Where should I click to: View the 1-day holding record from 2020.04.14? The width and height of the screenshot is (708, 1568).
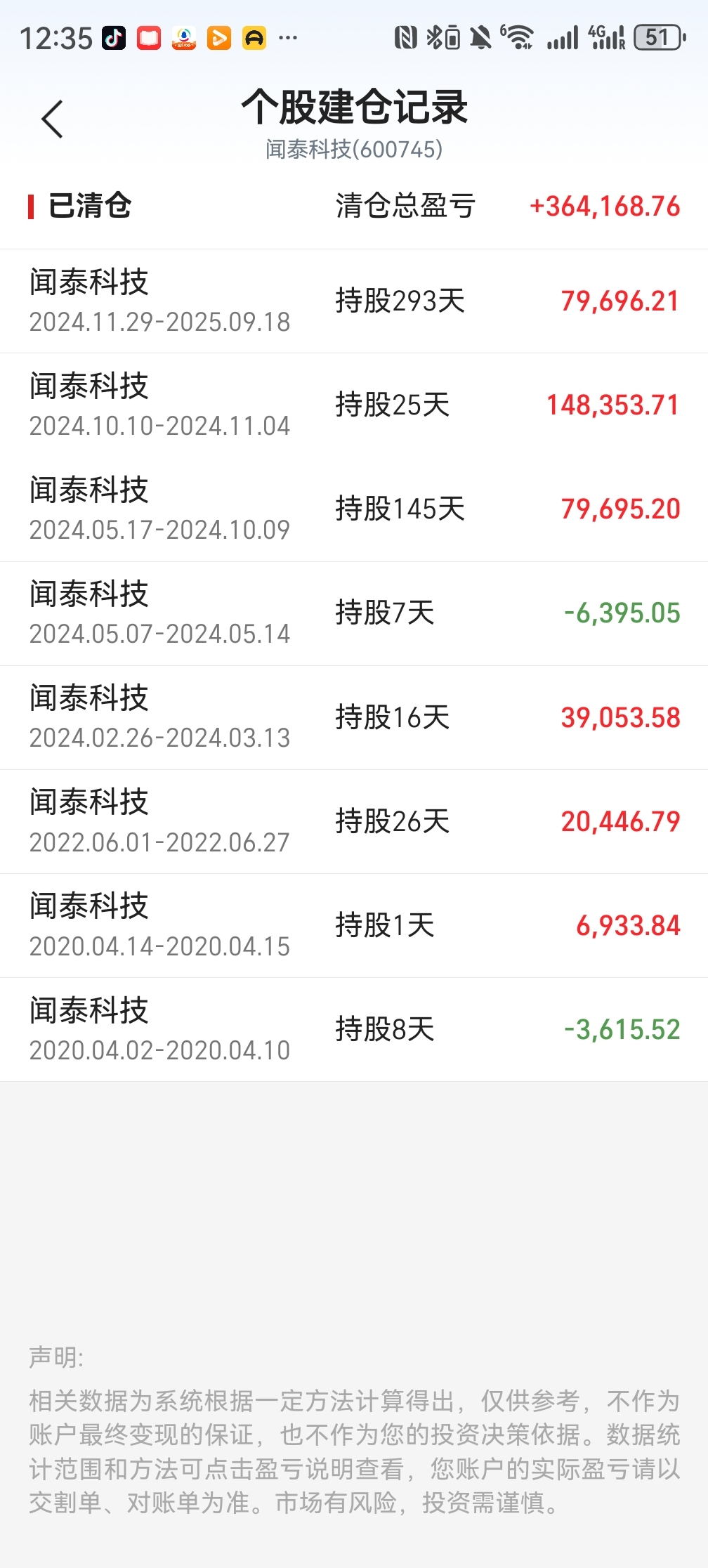tap(354, 925)
